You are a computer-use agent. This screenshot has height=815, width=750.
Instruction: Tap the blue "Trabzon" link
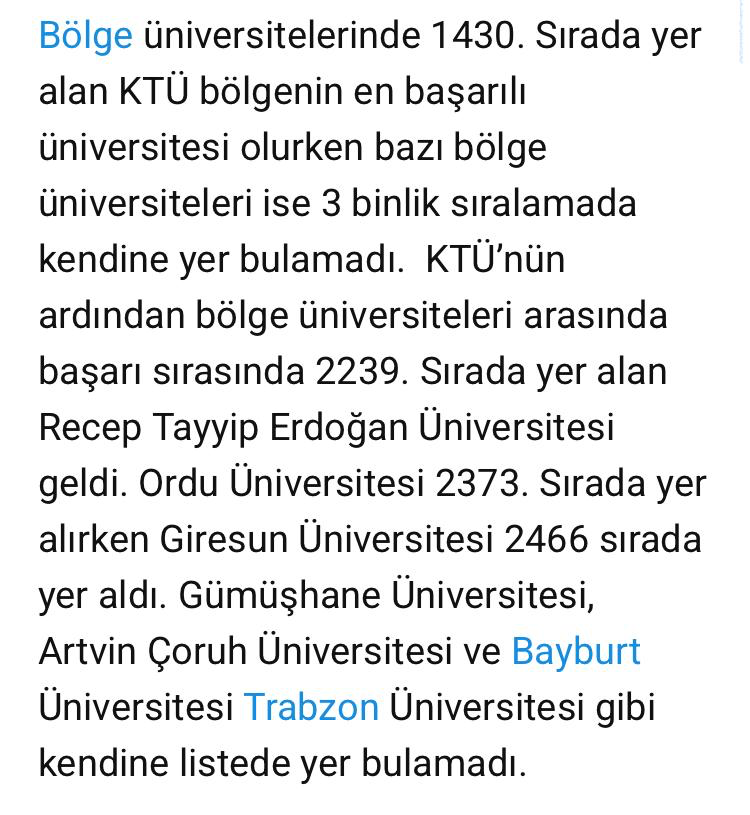(311, 708)
